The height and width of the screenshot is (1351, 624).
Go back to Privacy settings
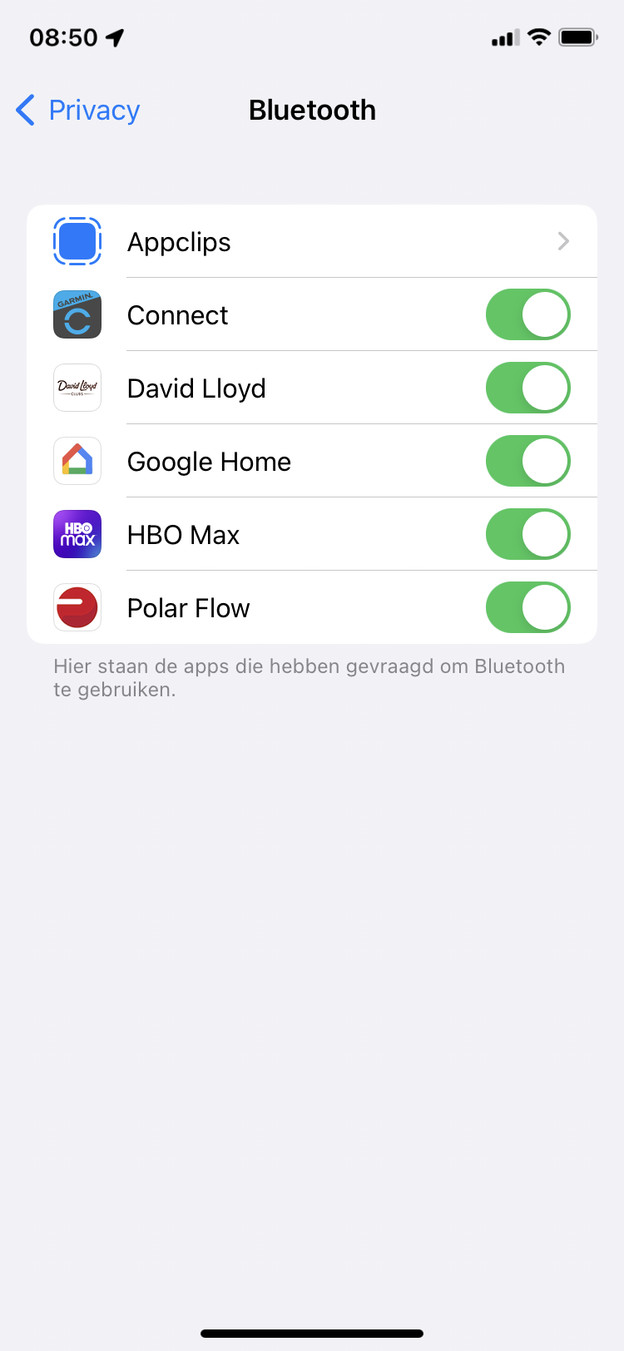[78, 110]
